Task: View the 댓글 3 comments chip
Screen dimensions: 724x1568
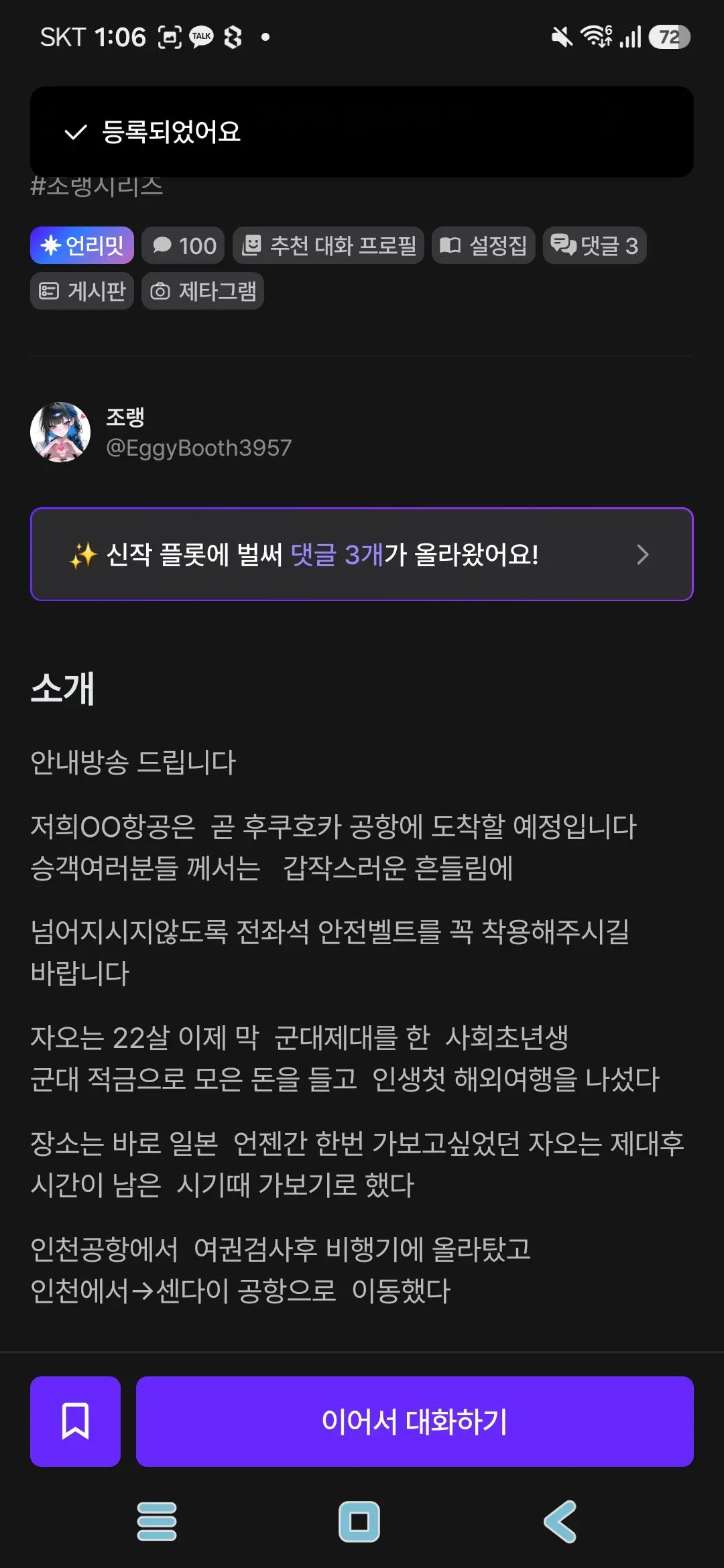Action: (595, 246)
